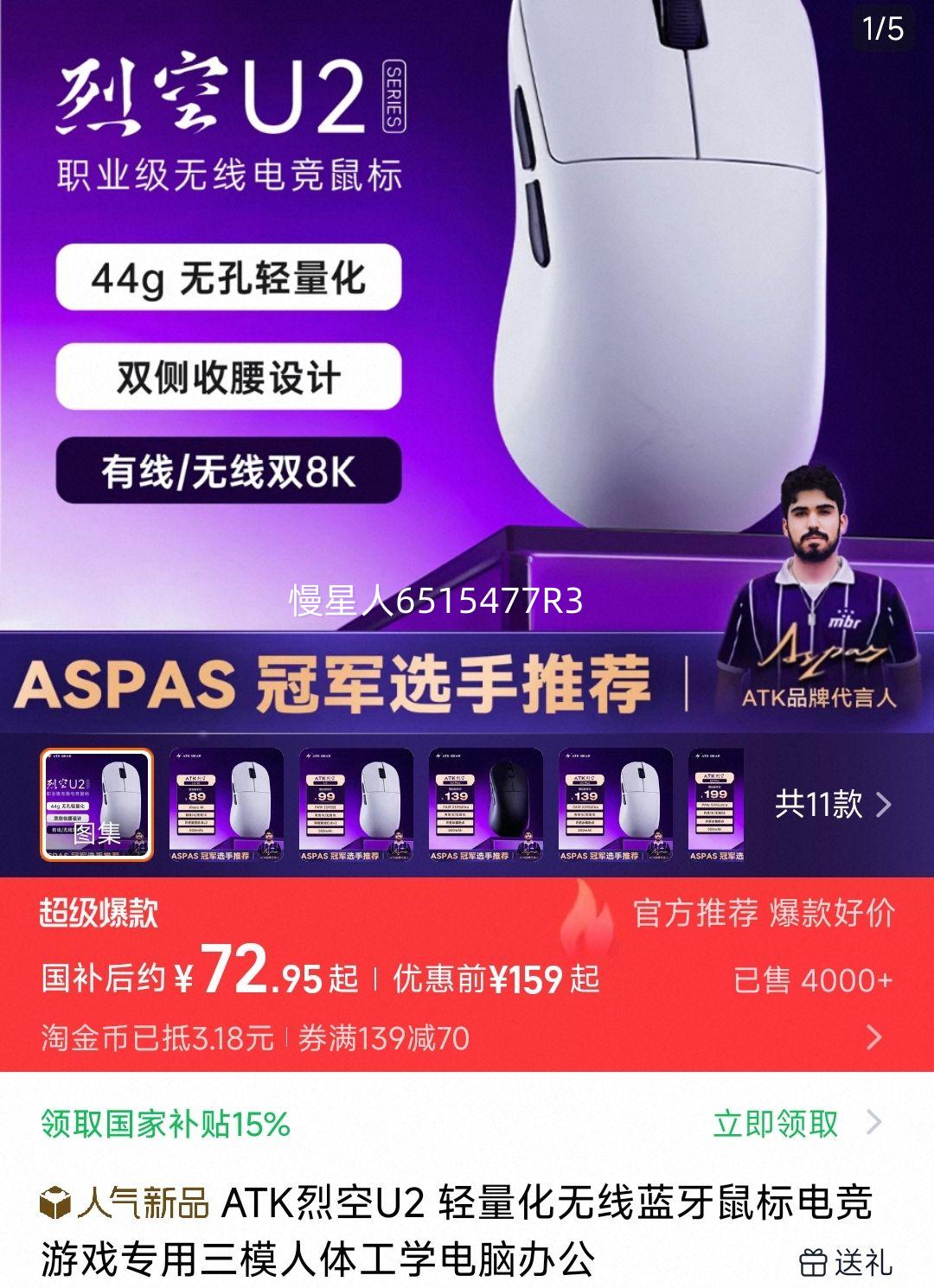Select the ¥99 variant thumbnail
The height and width of the screenshot is (1288, 934).
click(x=355, y=805)
